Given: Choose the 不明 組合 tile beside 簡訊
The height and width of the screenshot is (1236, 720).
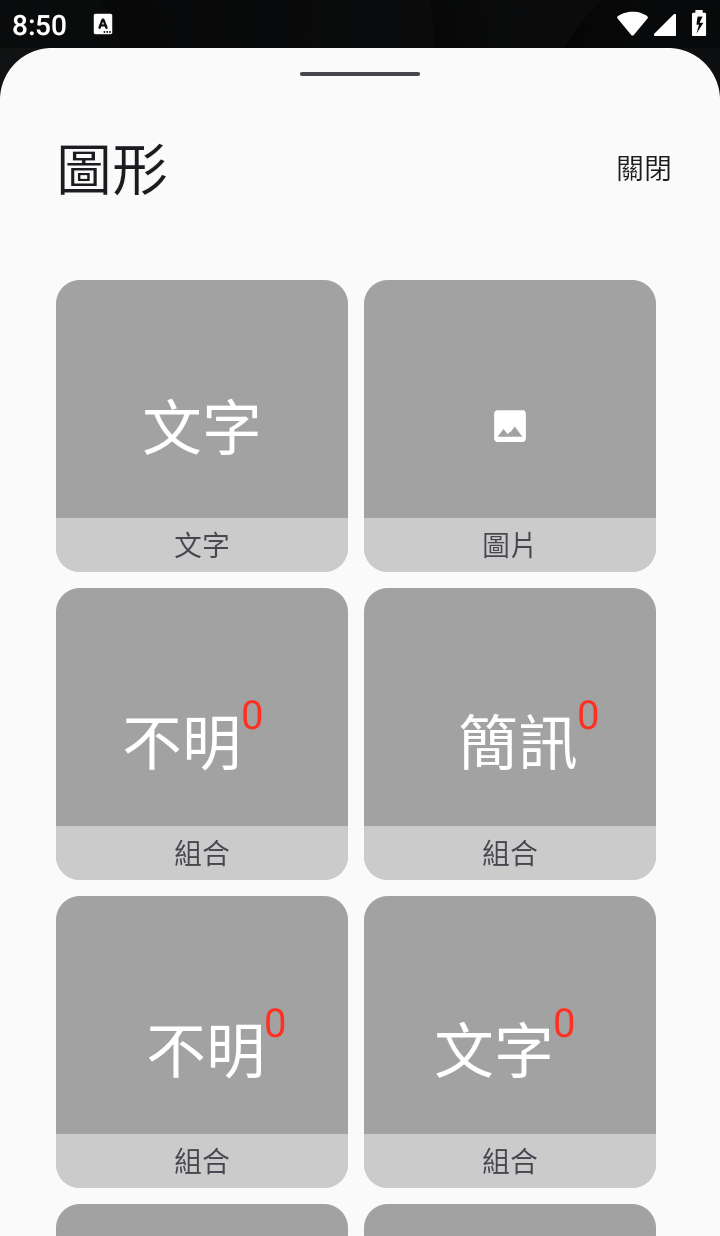Looking at the screenshot, I should point(202,734).
